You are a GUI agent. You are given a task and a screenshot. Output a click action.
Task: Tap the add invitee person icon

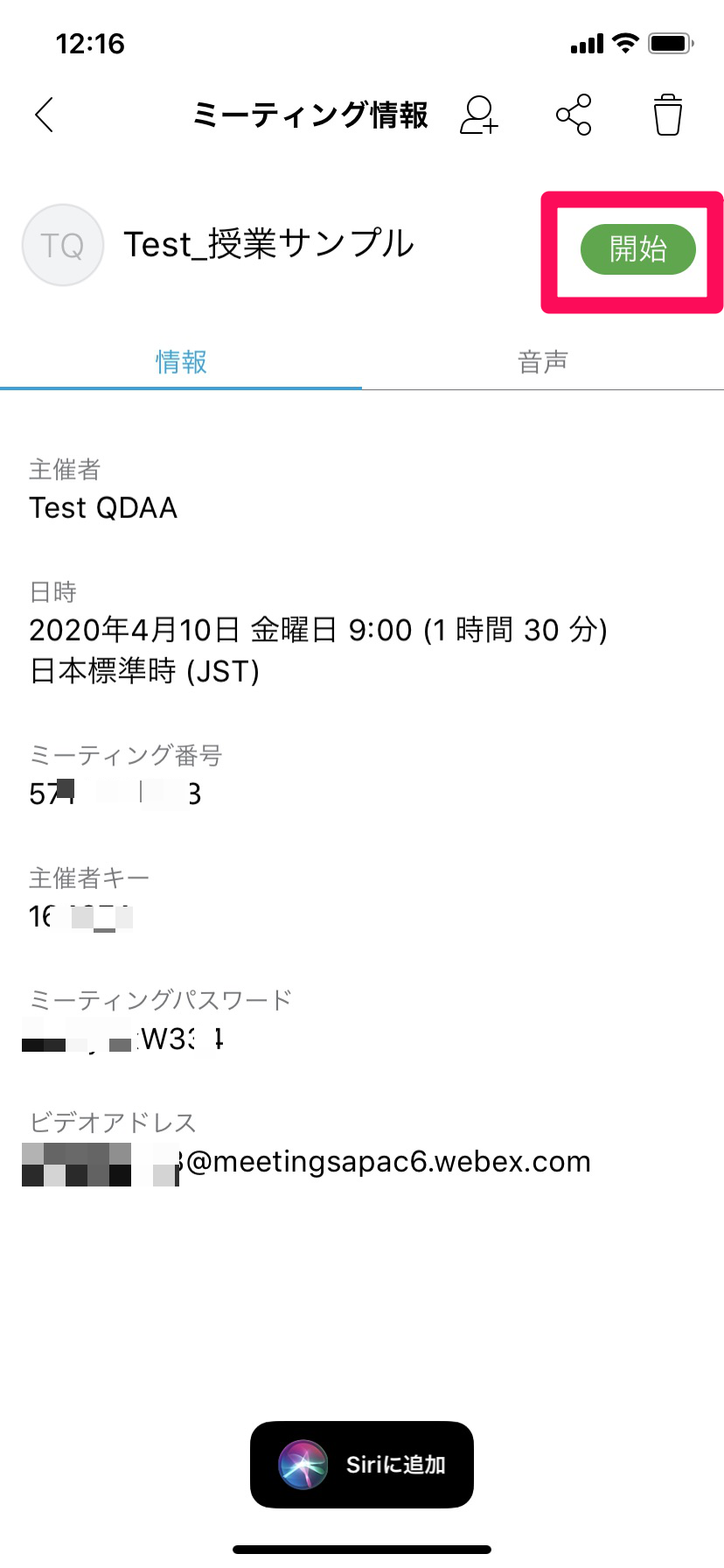(x=479, y=115)
